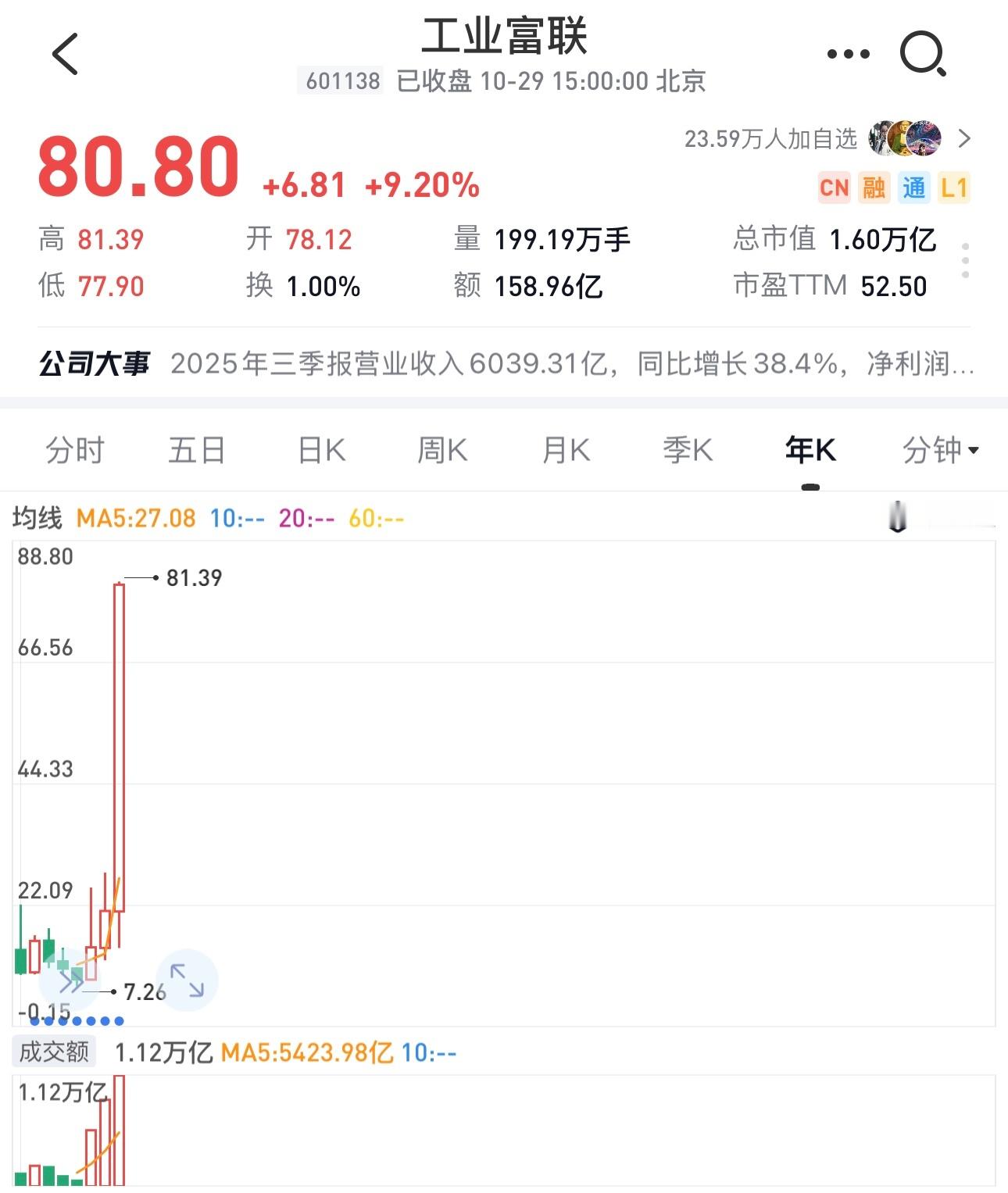Tap the arrow next to 23.59万人加自选
The height and width of the screenshot is (1193, 1008).
(963, 138)
